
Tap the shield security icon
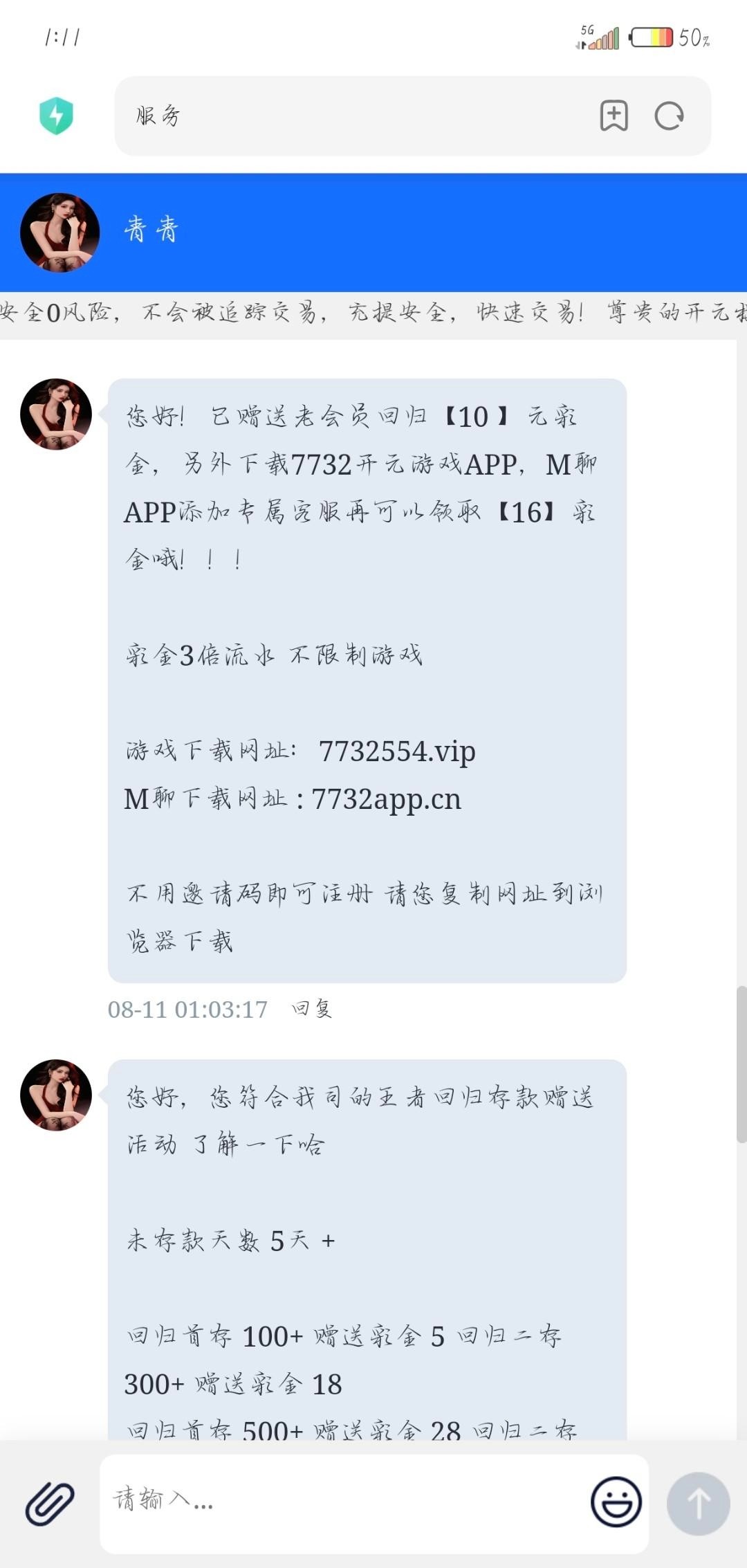tap(56, 116)
